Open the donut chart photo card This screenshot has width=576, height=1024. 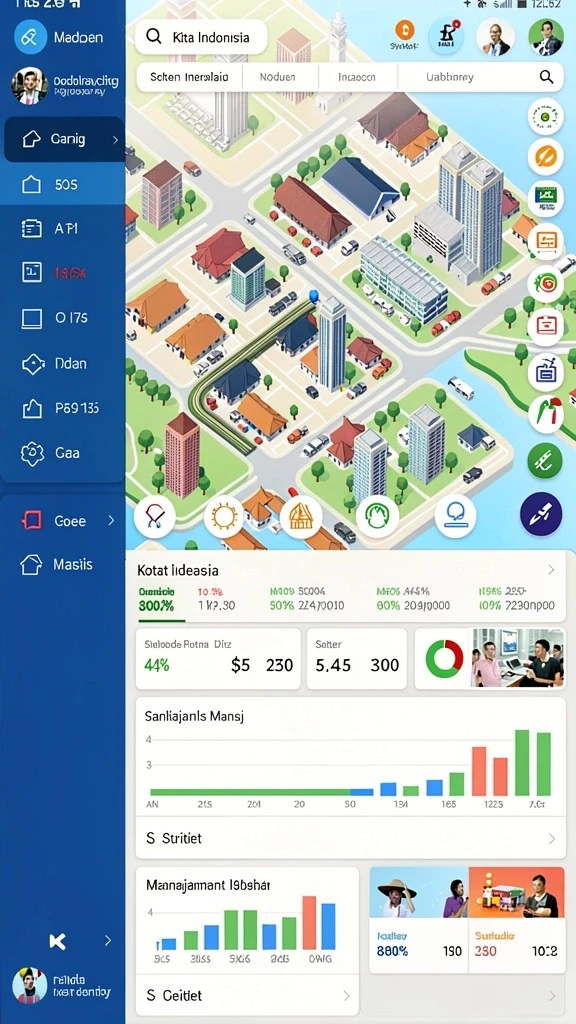[490, 659]
